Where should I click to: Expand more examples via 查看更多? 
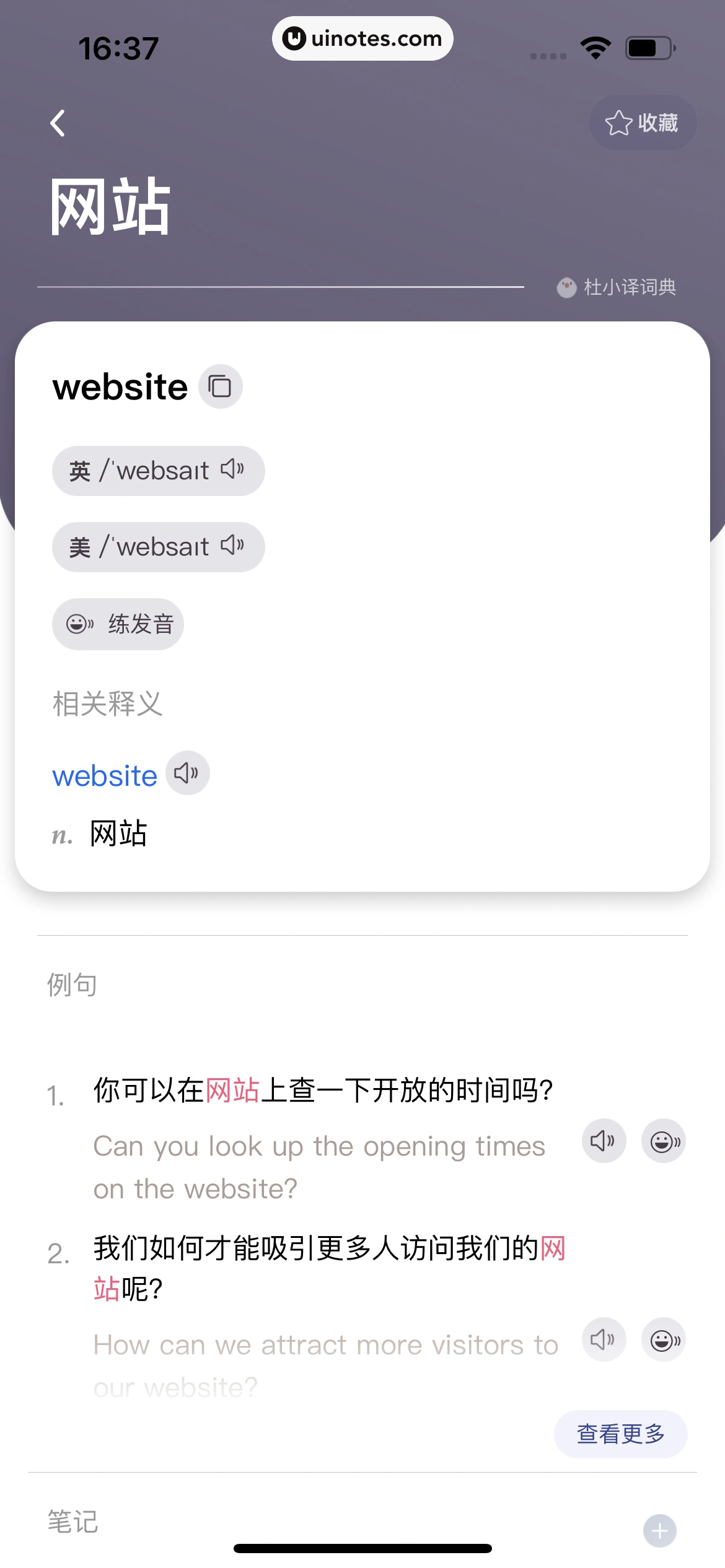click(620, 1434)
